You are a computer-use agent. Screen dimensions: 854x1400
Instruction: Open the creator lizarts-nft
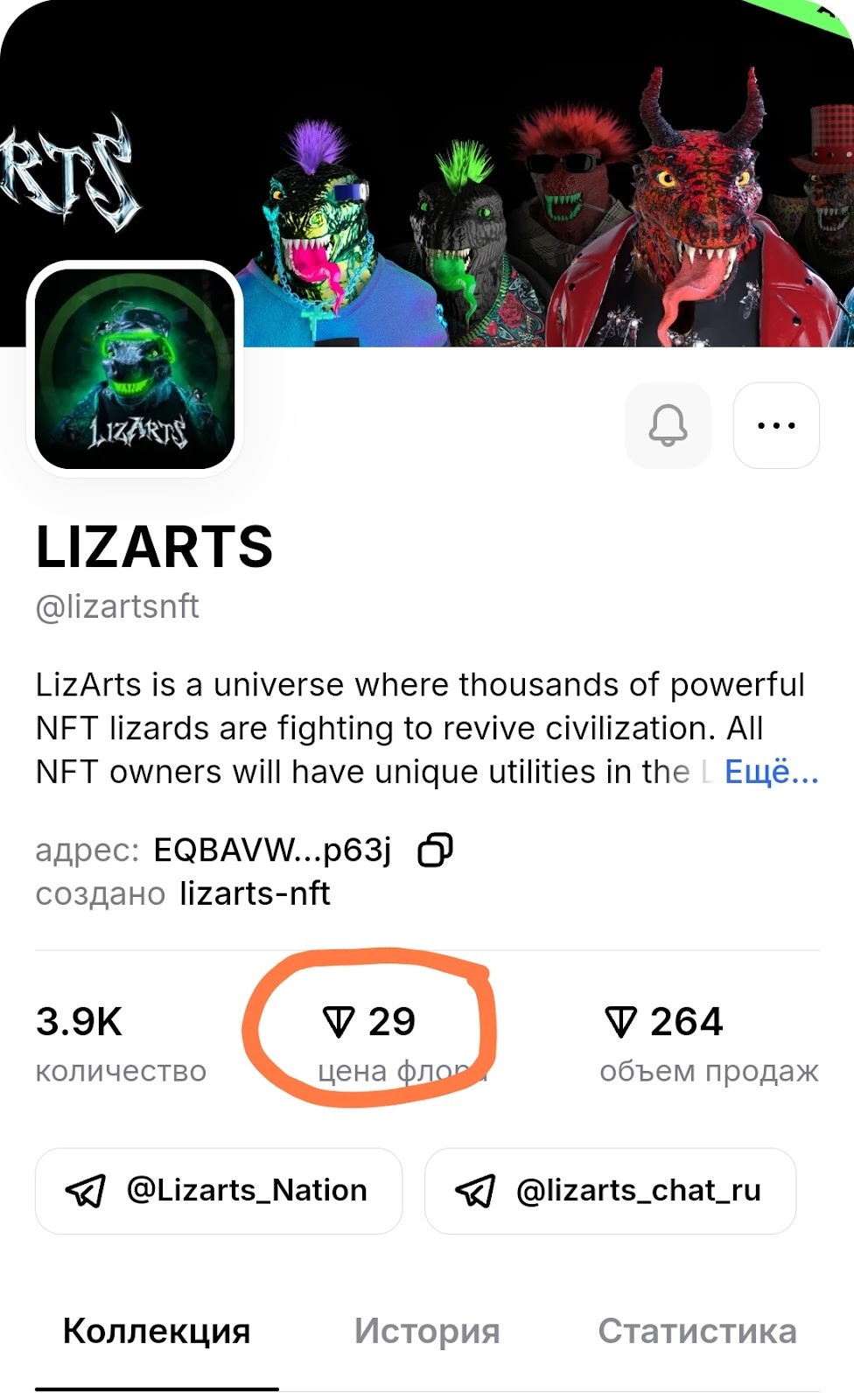click(x=255, y=893)
